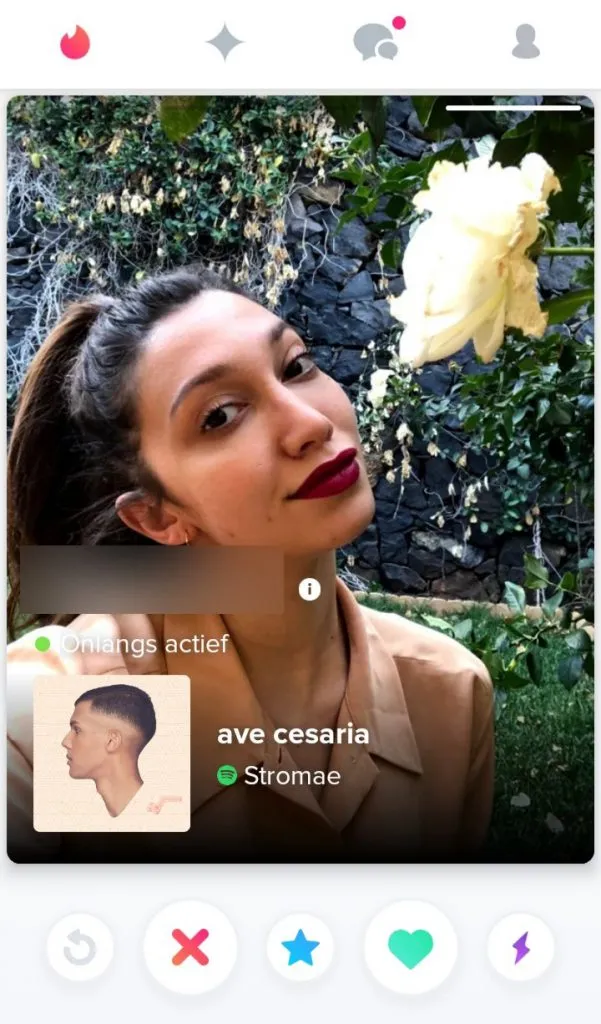Screen dimensions: 601x1024
Task: Open the messages tab
Action: click(x=375, y=42)
